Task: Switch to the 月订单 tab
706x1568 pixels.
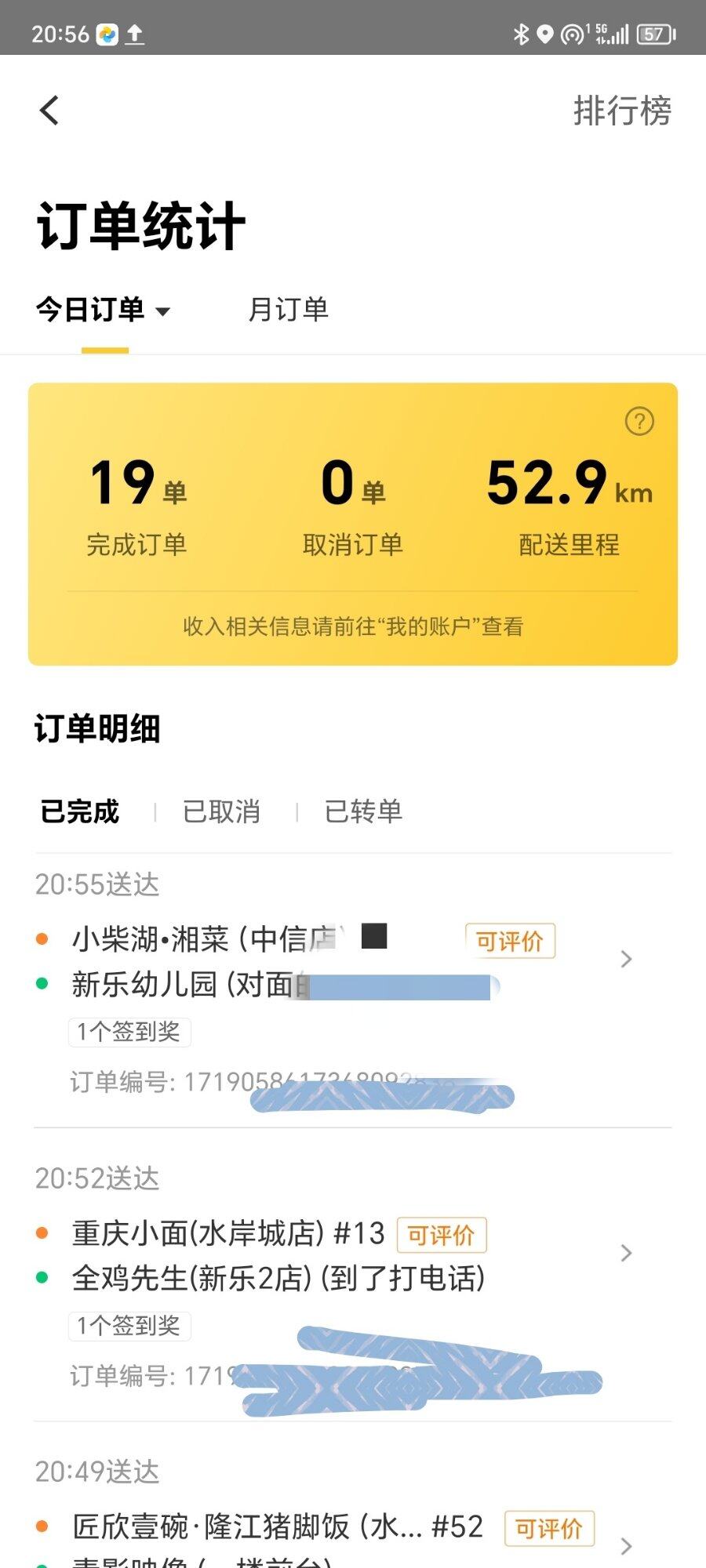Action: [288, 310]
